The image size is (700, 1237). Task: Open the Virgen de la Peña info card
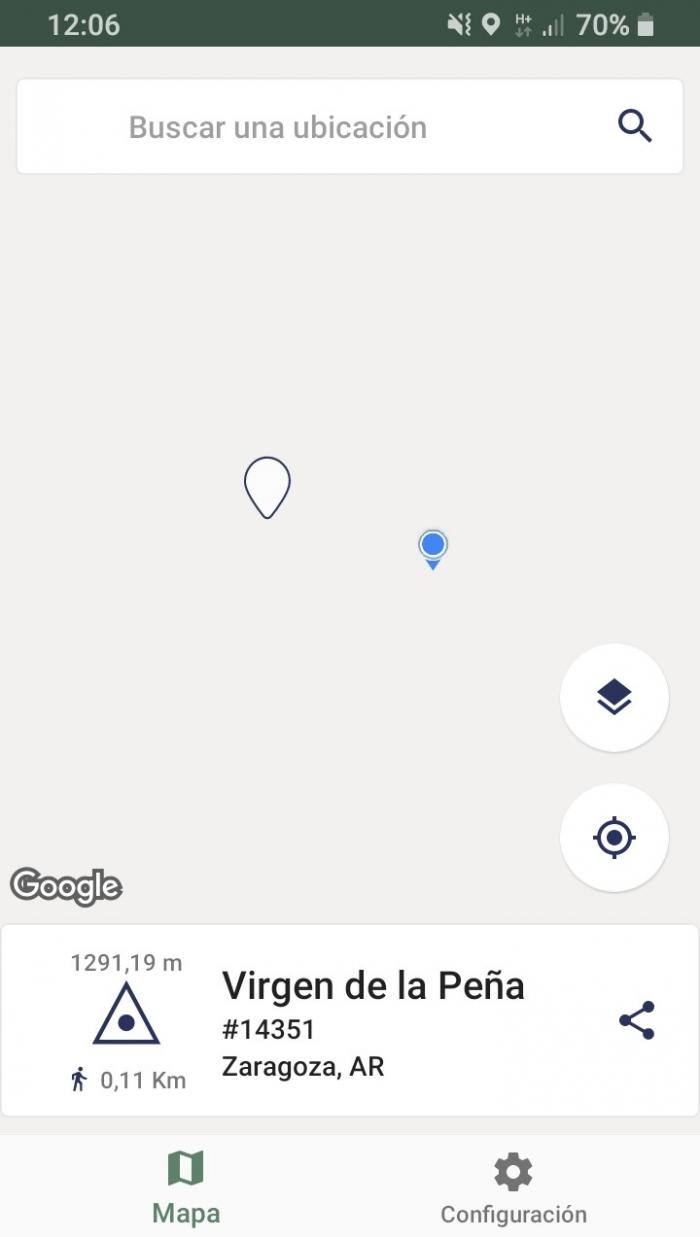tap(350, 1020)
